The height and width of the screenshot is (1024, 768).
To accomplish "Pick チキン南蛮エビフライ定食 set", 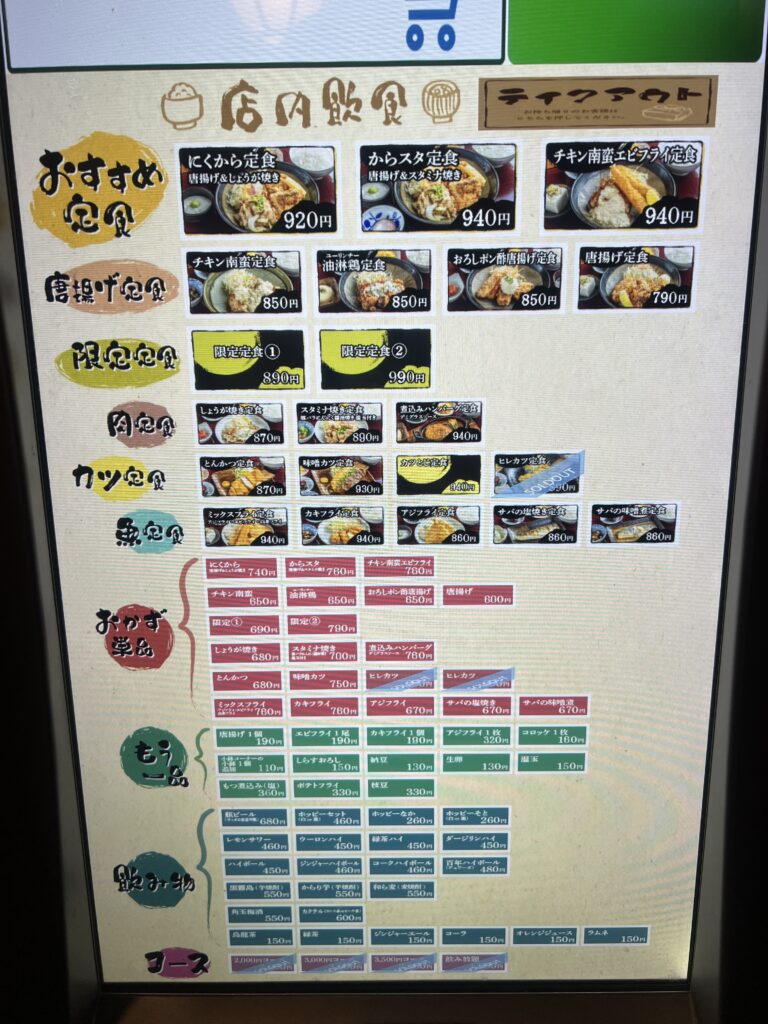I will pyautogui.click(x=623, y=185).
